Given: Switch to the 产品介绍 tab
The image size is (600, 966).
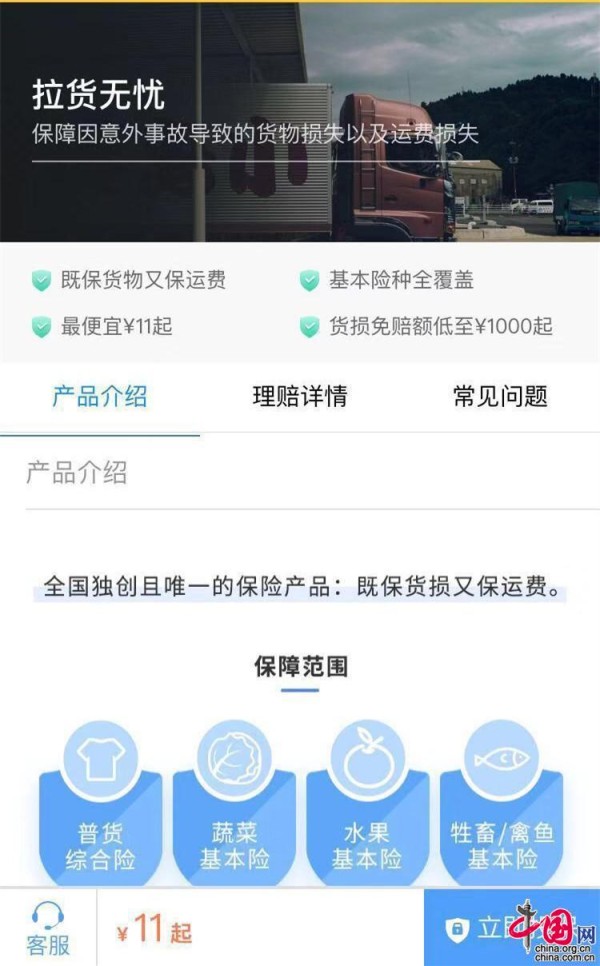Looking at the screenshot, I should tap(100, 397).
